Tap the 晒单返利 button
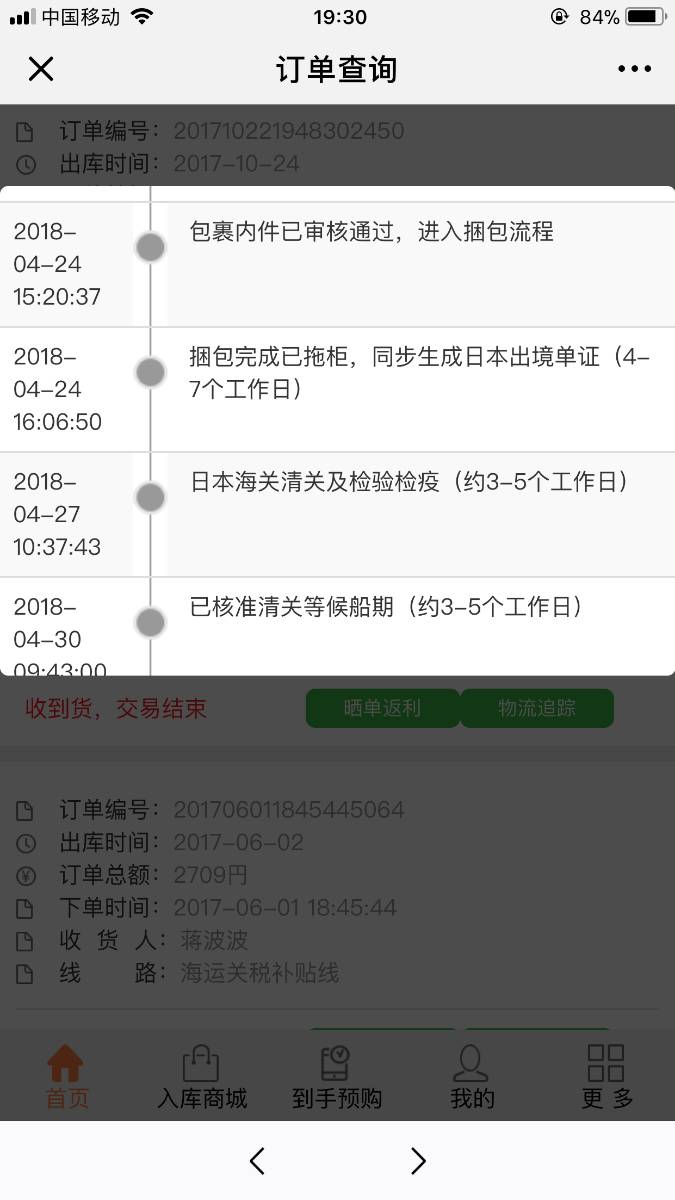Screen dimensions: 675x1200 click(382, 709)
